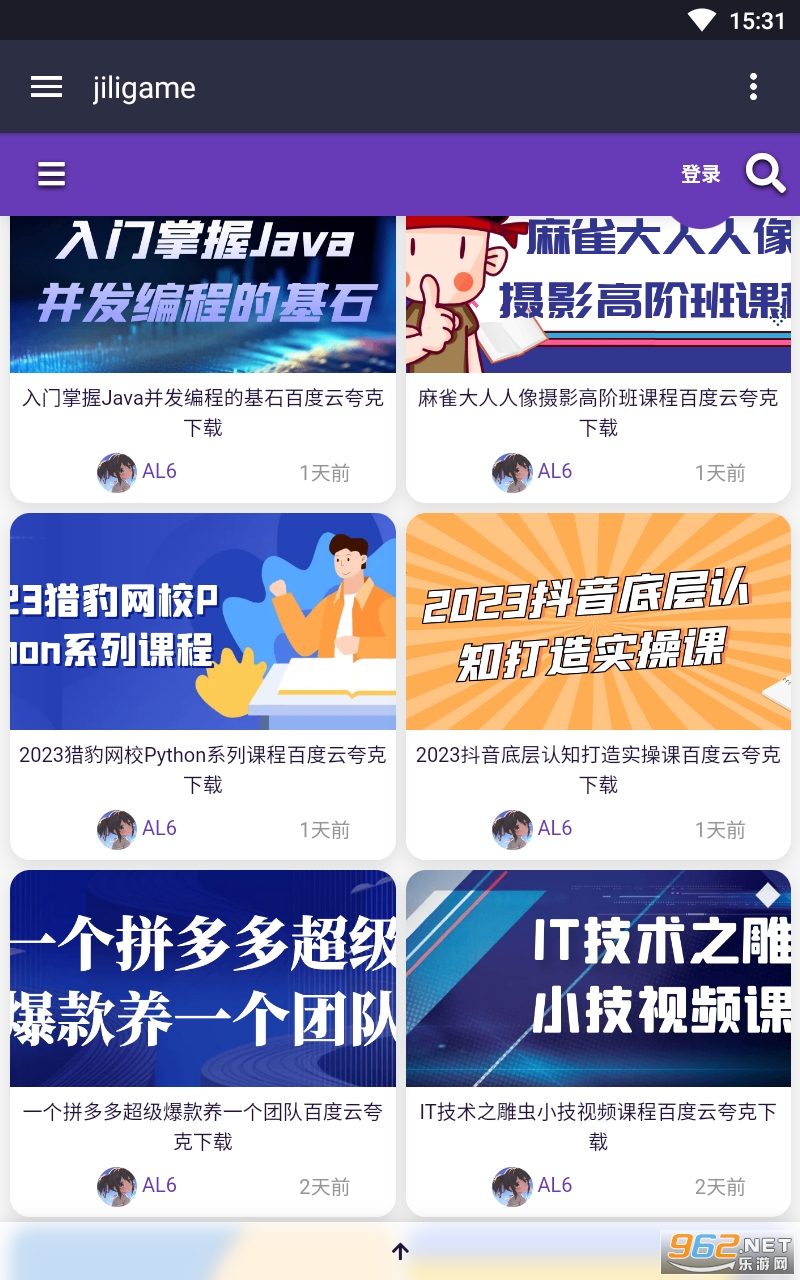Open the purple bar hamburger menu
Screen dimensions: 800x1280
(52, 175)
